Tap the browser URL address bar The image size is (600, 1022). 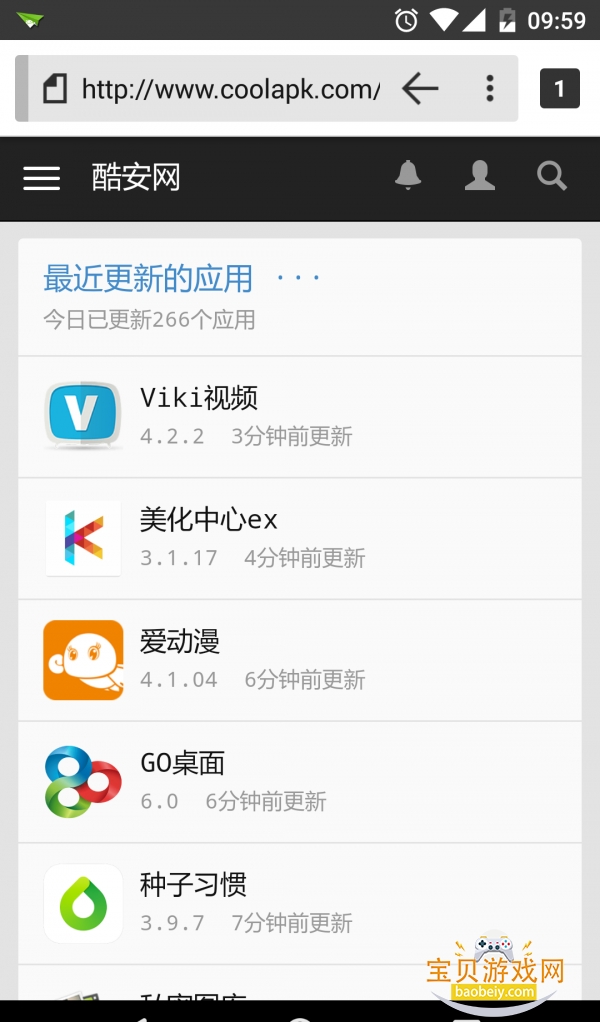(x=230, y=89)
